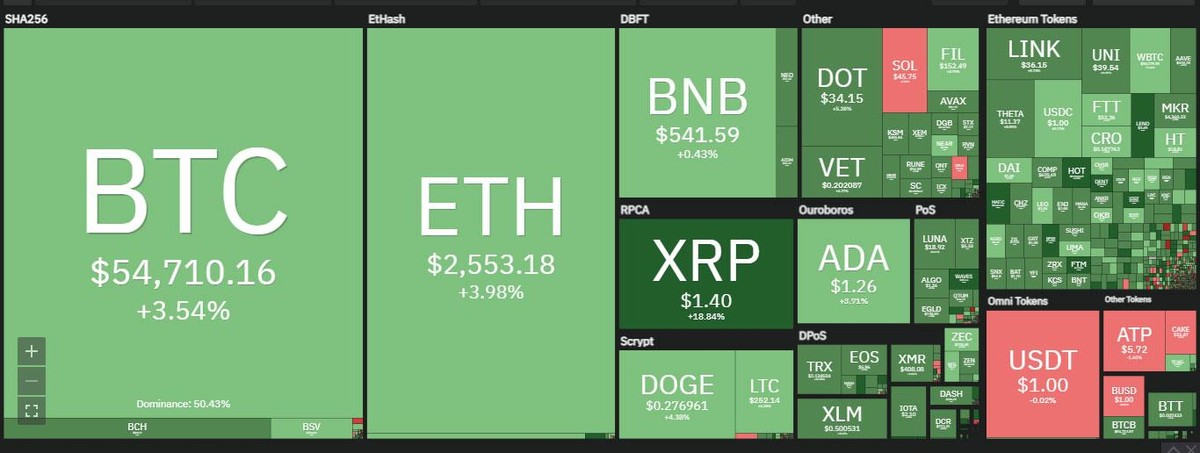Open the ETH tile
This screenshot has height=453, width=1200.
point(490,220)
